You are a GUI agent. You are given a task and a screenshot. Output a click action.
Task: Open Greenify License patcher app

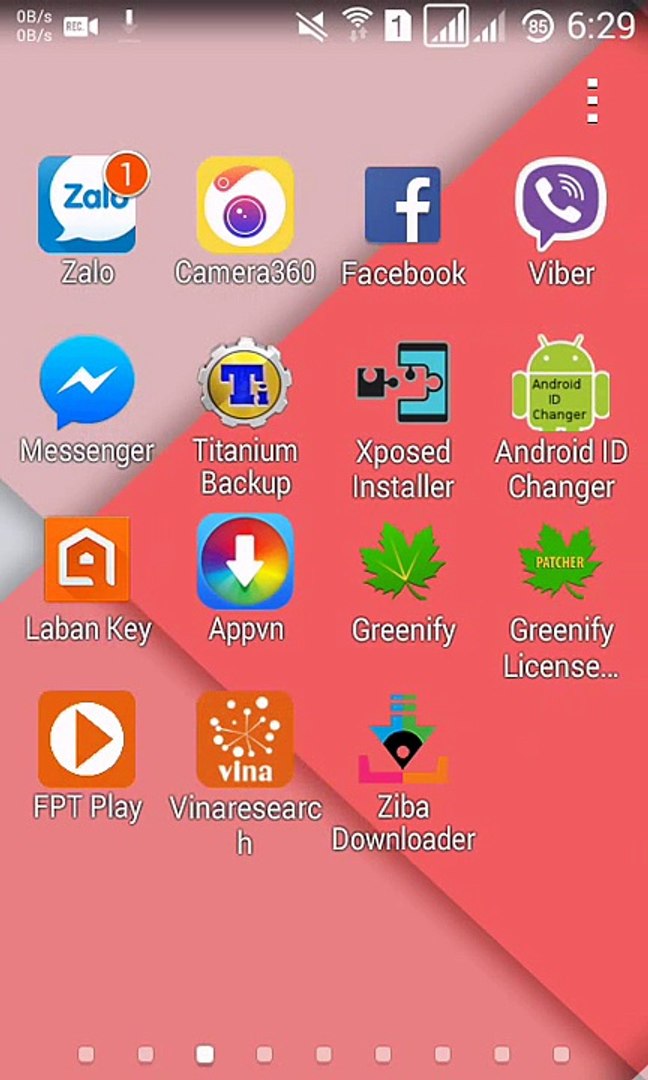(560, 560)
